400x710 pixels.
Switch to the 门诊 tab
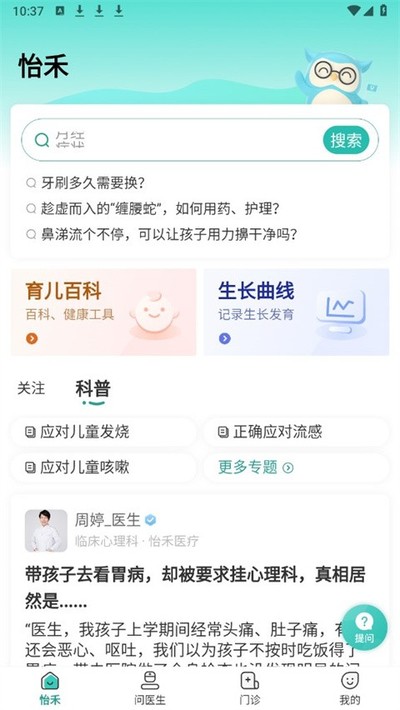coord(250,688)
